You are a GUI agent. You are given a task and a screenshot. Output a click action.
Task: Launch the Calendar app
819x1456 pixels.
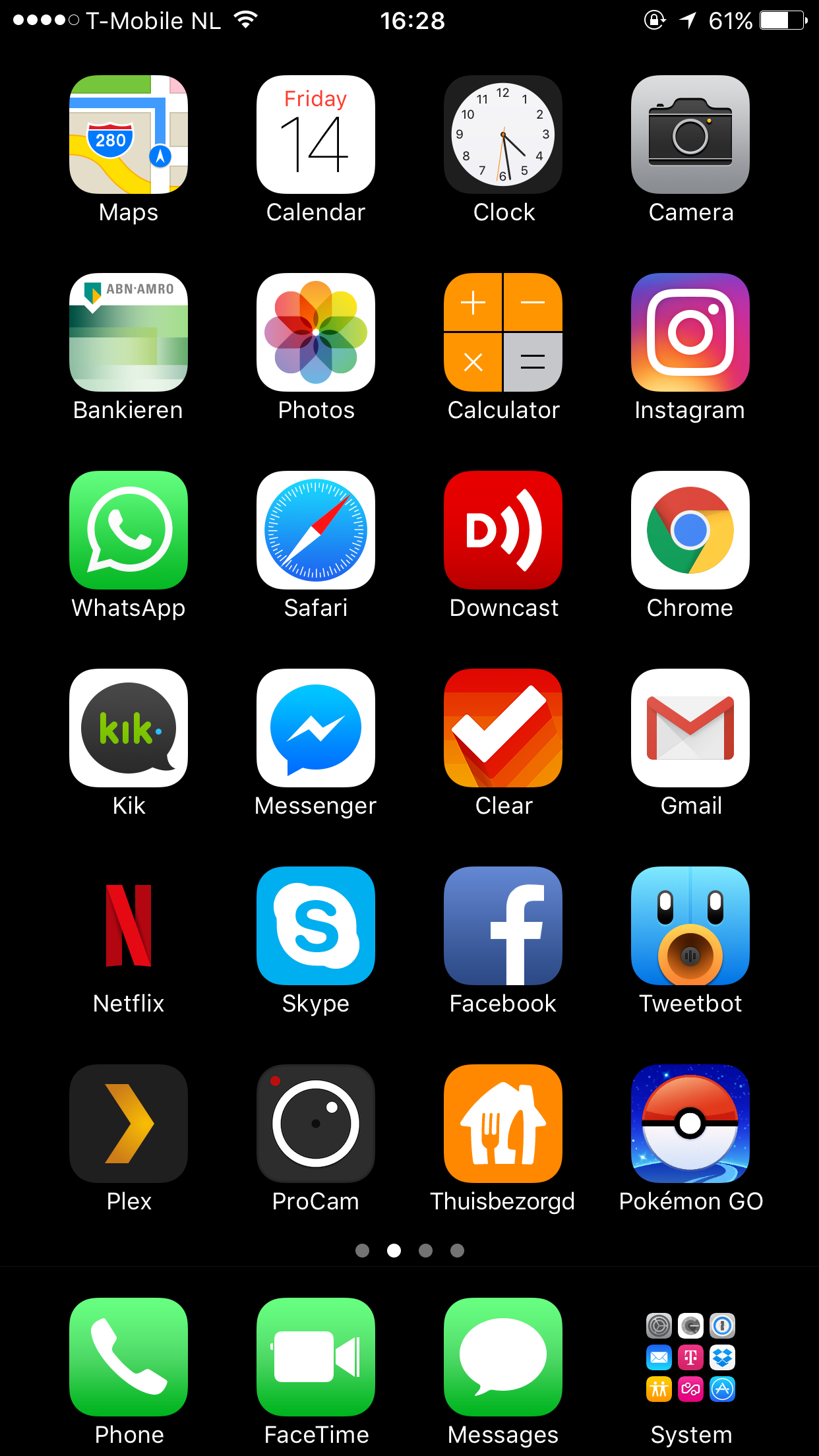[316, 135]
